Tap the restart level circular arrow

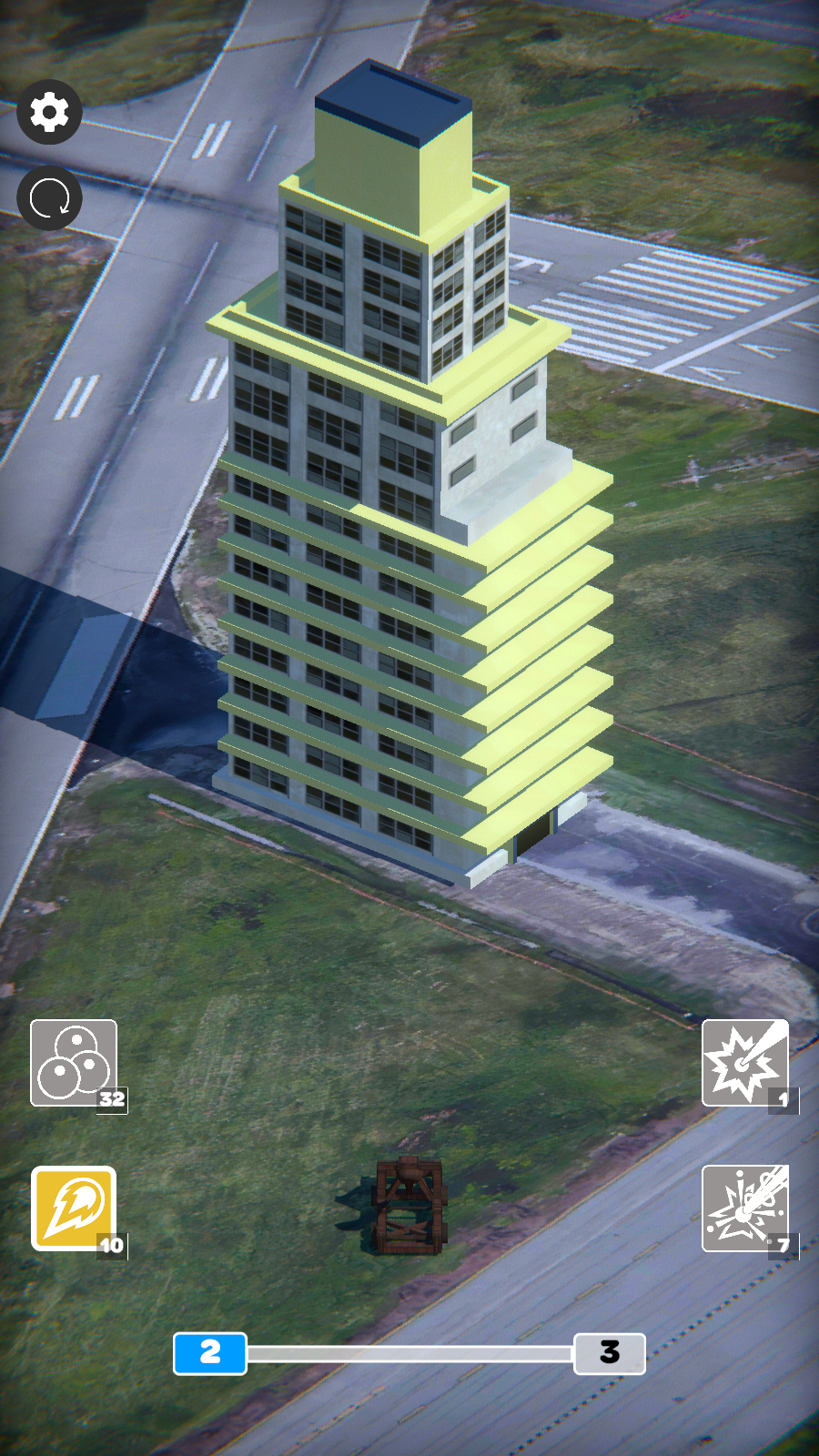click(x=49, y=197)
